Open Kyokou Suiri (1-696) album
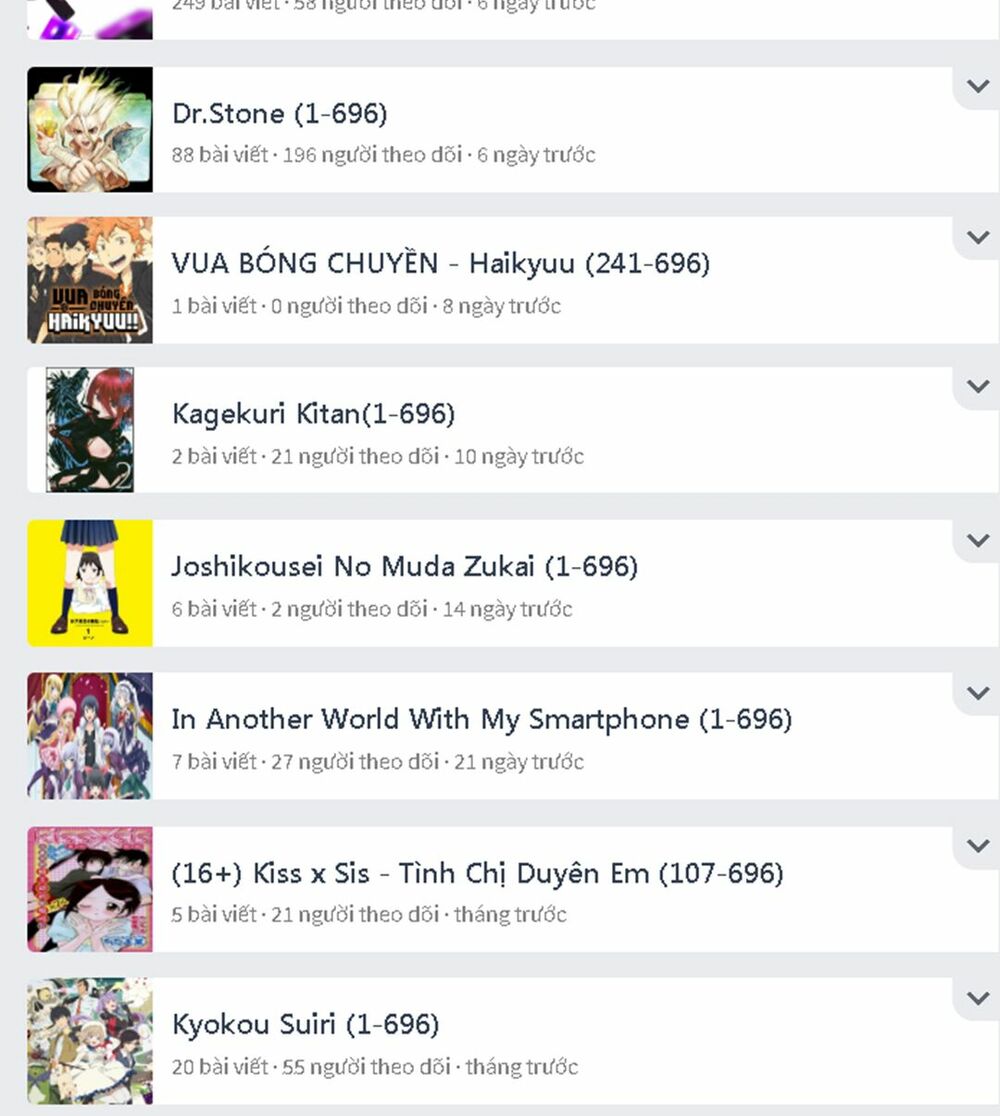 pyautogui.click(x=305, y=1025)
